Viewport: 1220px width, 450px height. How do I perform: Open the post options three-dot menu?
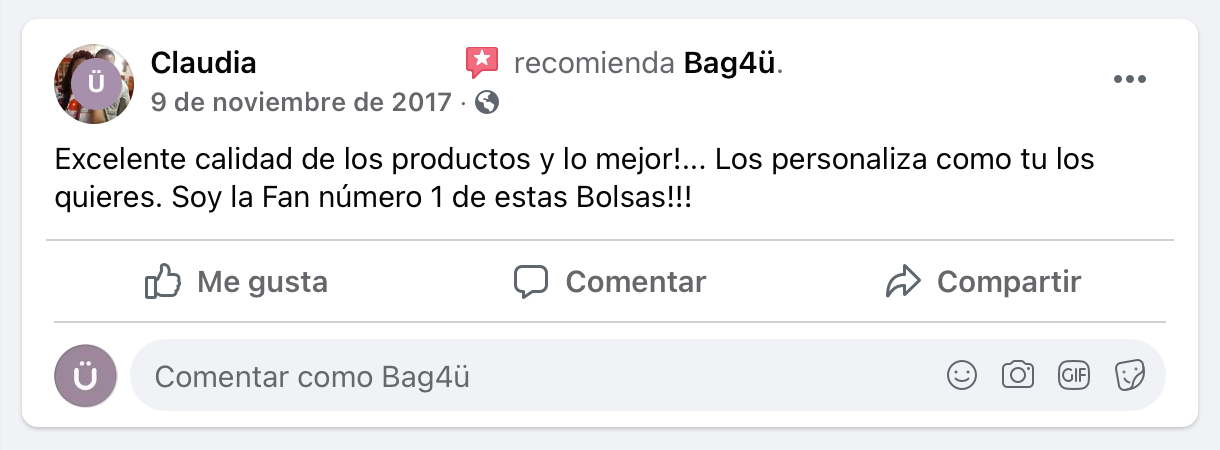coord(1129,80)
